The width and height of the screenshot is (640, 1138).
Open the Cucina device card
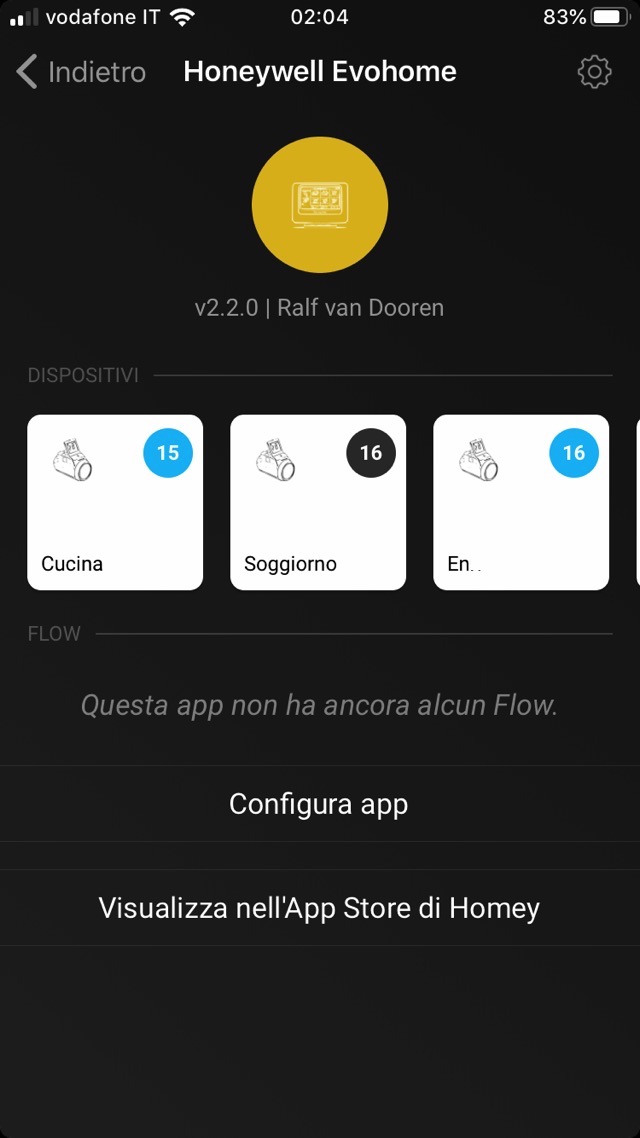coord(115,502)
